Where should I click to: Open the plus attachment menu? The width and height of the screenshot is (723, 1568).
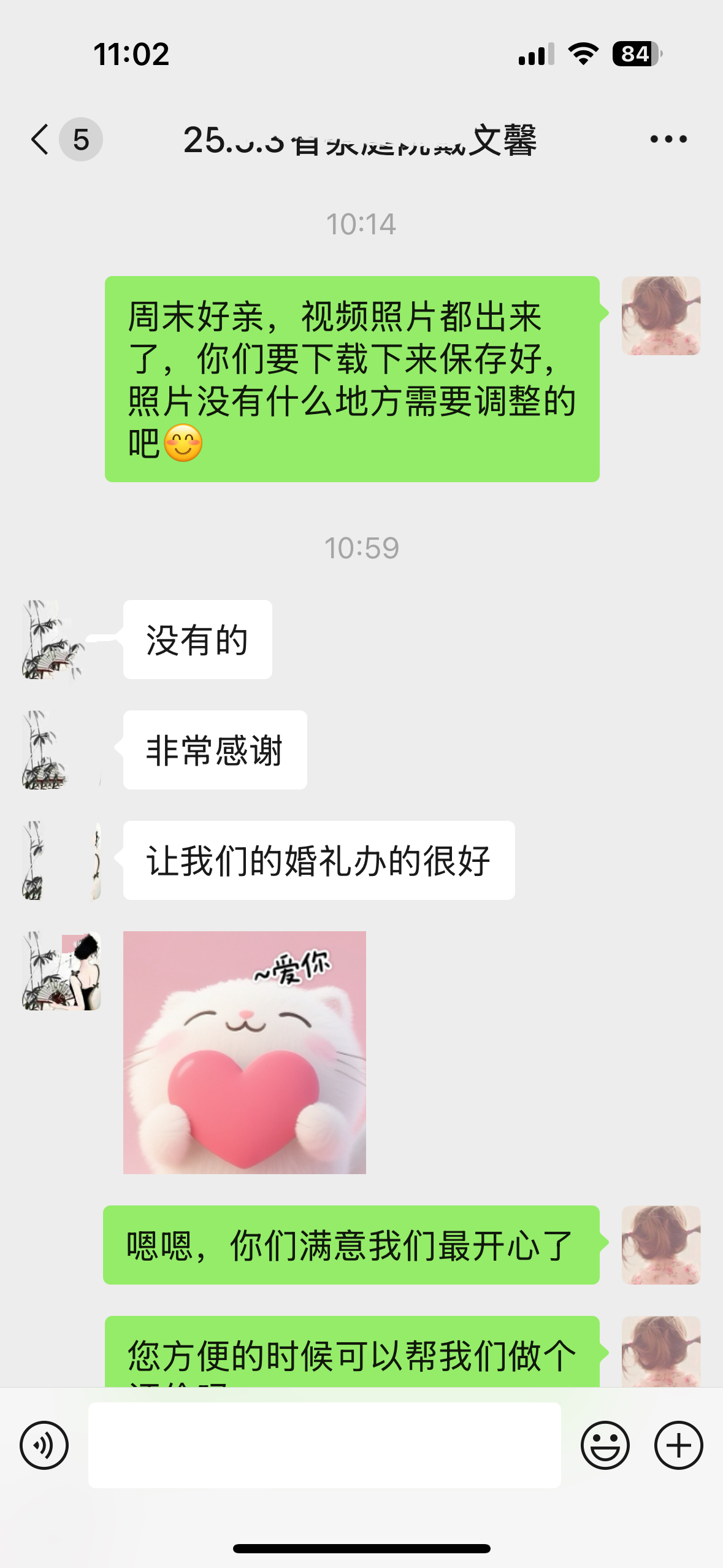(679, 1445)
